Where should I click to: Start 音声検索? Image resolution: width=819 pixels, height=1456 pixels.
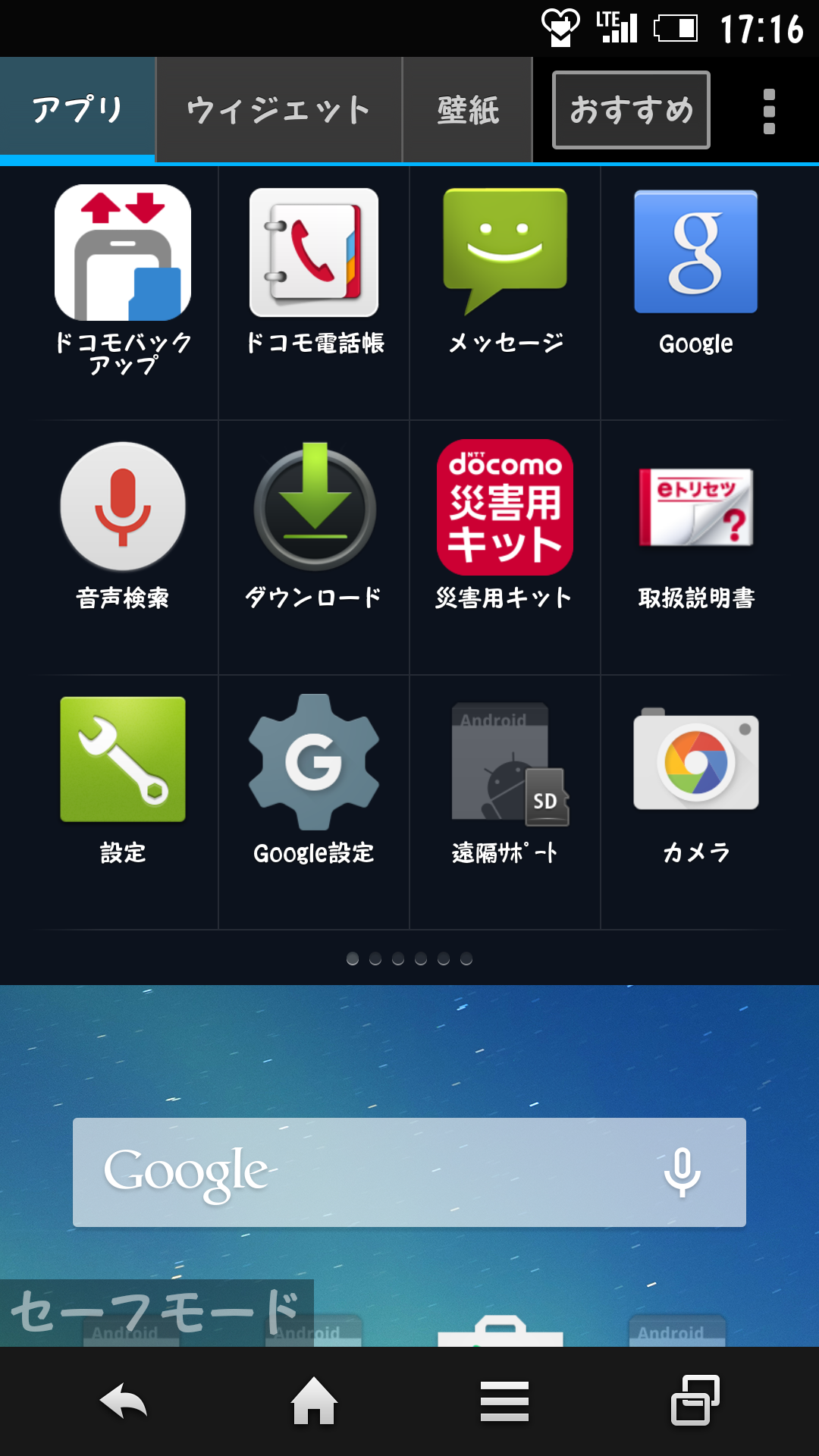click(123, 527)
